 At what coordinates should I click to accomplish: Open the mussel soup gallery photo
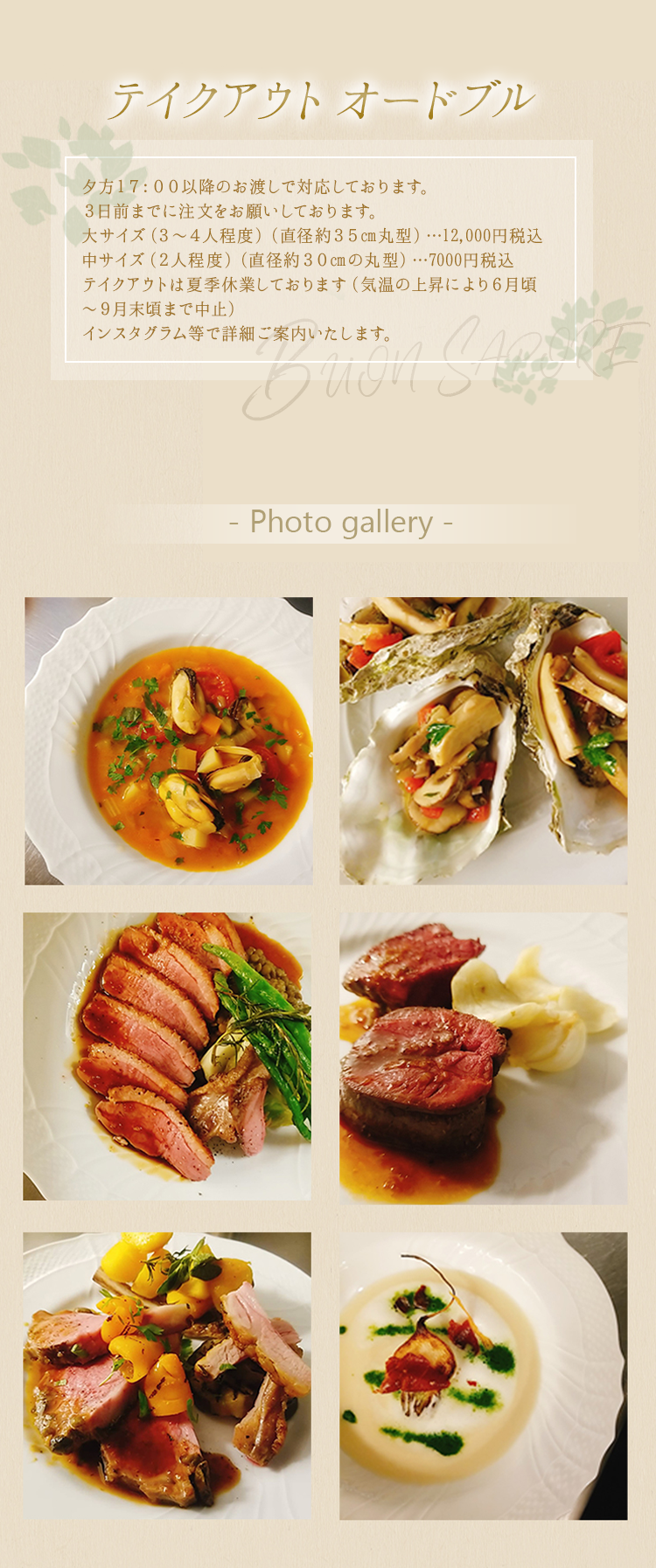click(169, 740)
